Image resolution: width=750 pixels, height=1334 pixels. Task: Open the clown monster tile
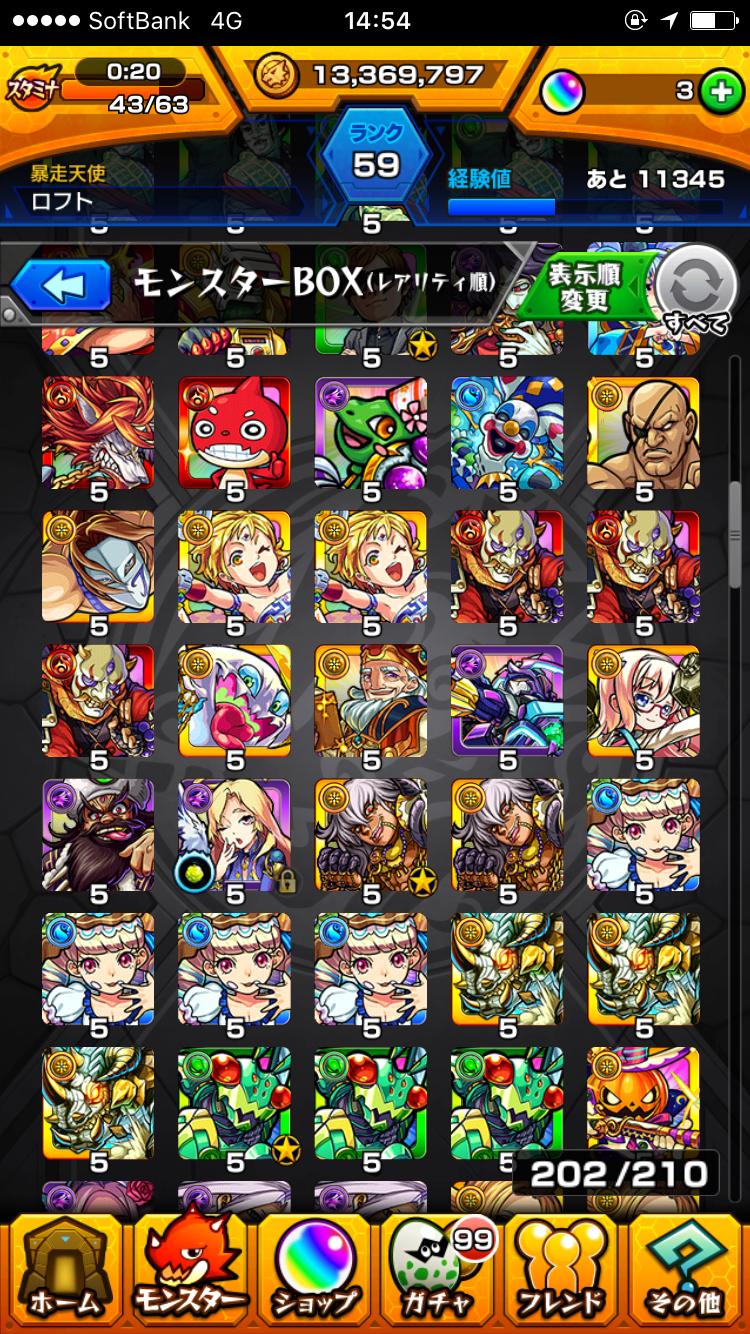507,432
